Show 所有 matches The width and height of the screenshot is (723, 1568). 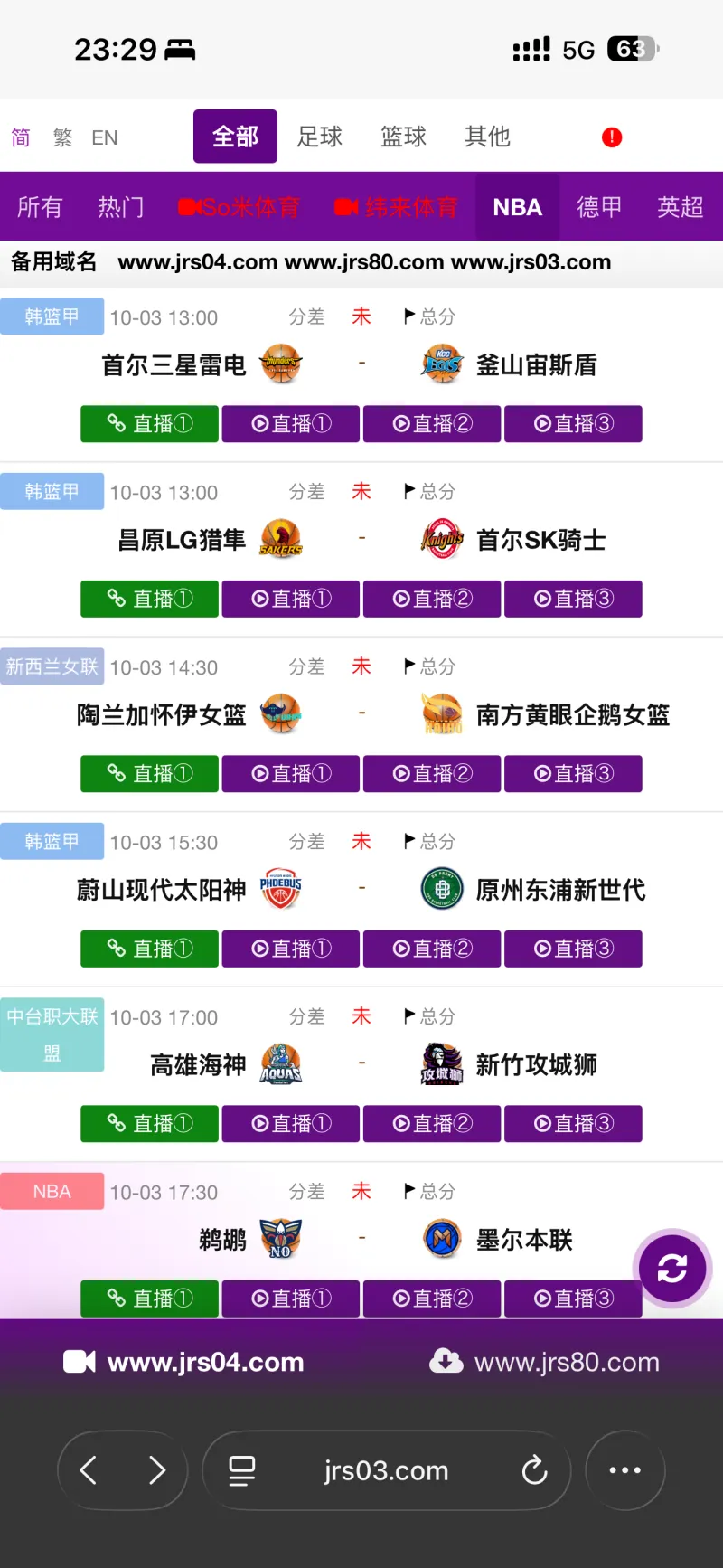click(40, 207)
